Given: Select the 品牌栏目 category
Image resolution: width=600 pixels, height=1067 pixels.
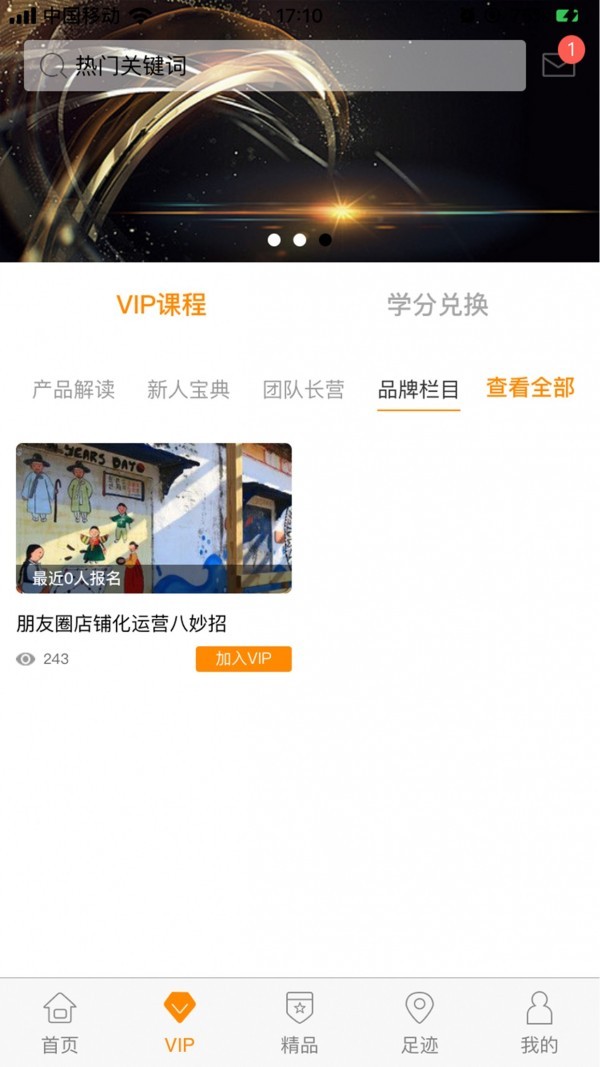Looking at the screenshot, I should (x=418, y=389).
